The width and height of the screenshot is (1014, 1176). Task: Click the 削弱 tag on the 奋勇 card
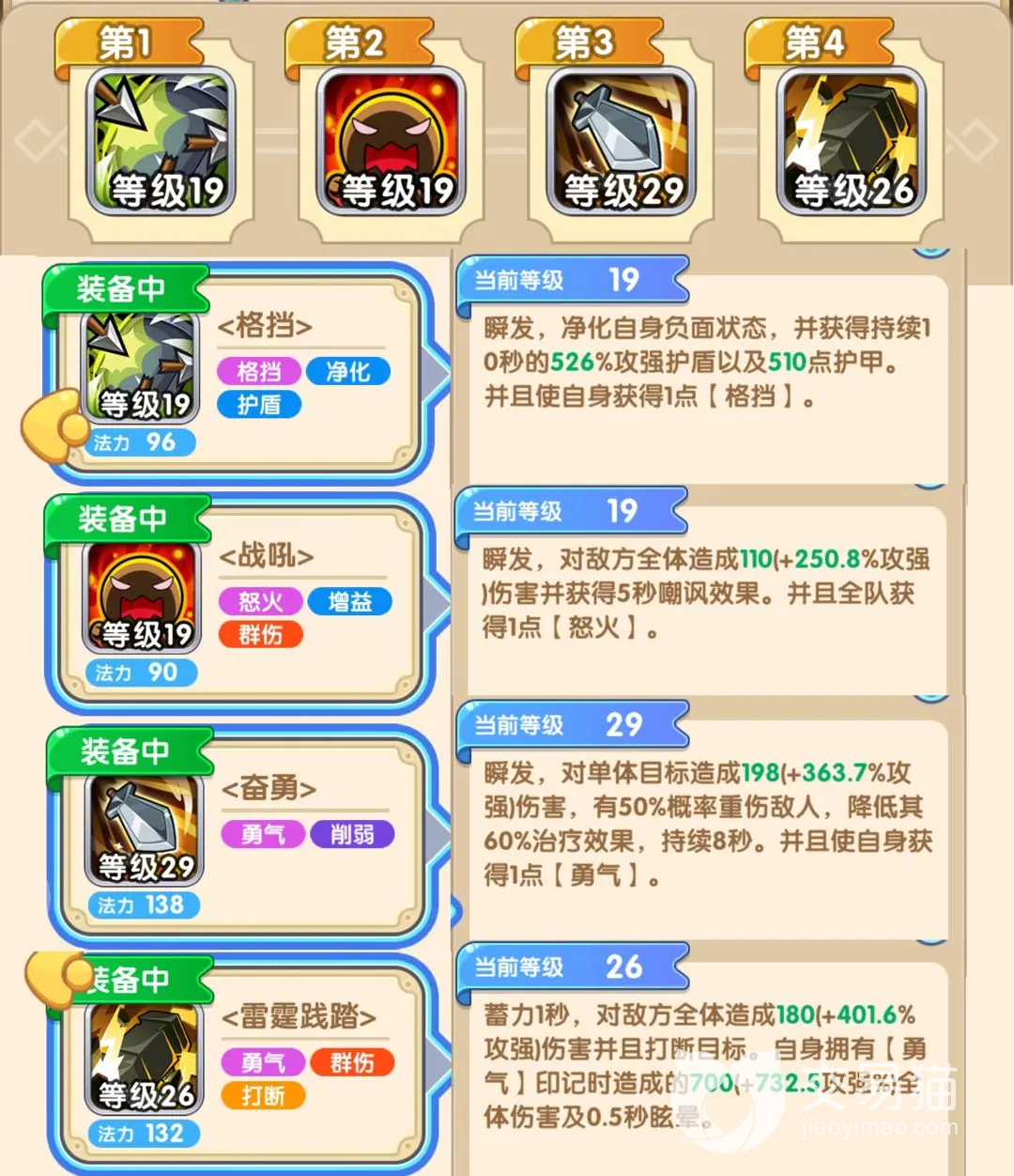pyautogui.click(x=352, y=835)
